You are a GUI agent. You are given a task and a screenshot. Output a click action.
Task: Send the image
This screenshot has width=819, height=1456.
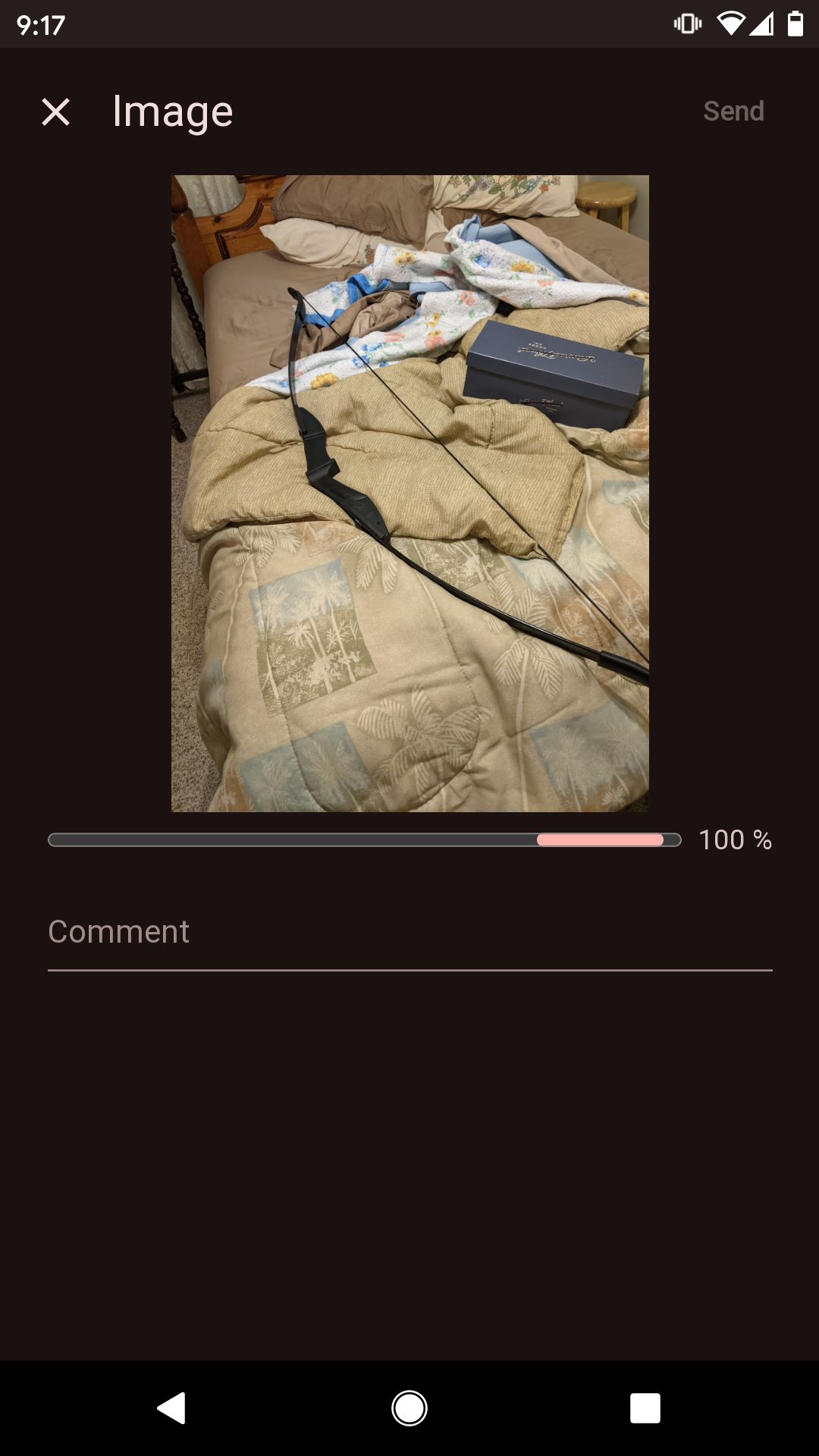(733, 111)
